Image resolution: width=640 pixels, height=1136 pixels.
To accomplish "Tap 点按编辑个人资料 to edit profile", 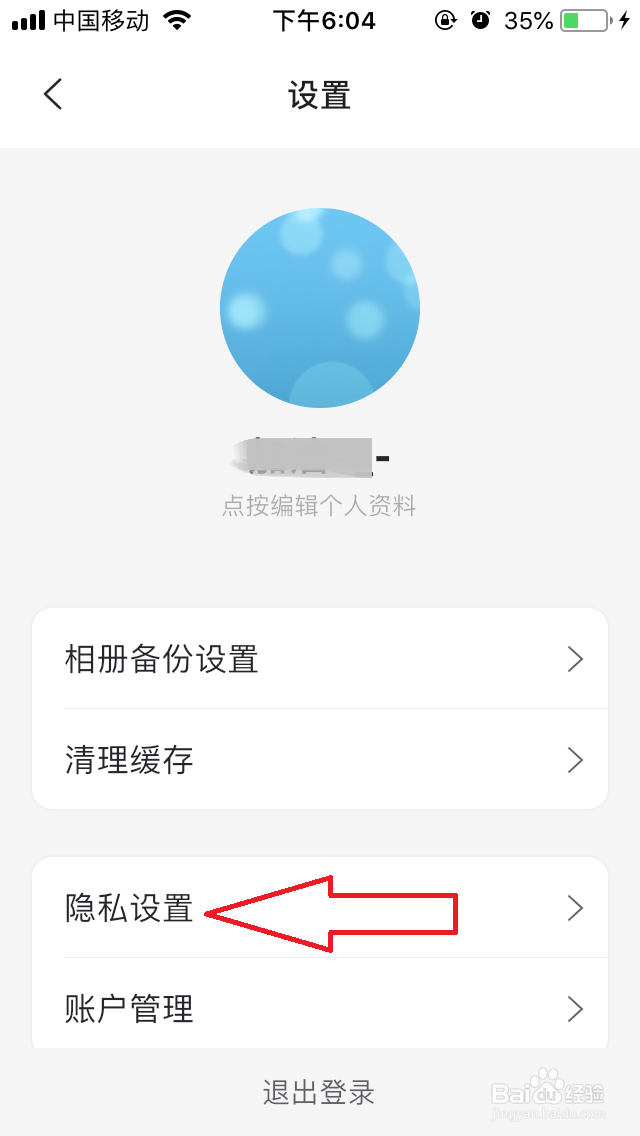I will click(x=319, y=506).
